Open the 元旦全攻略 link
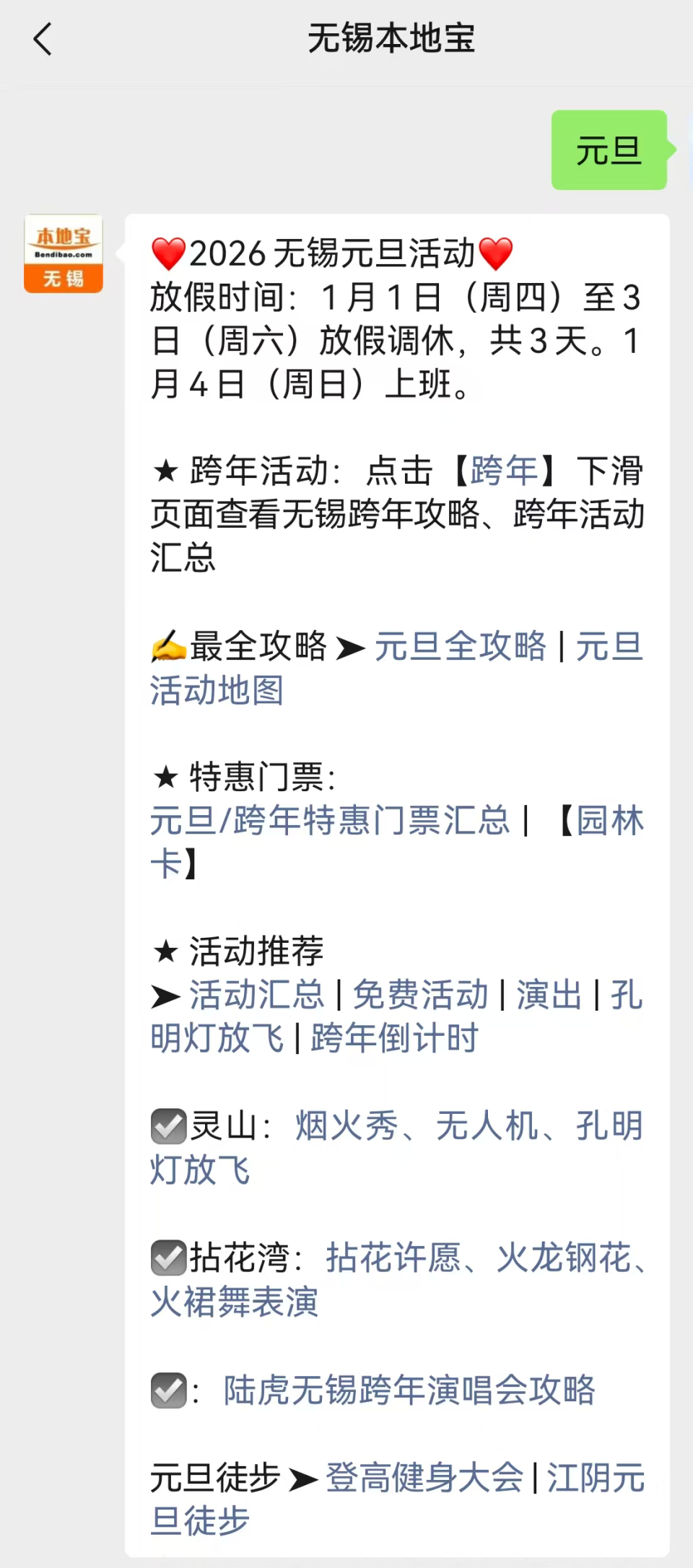The height and width of the screenshot is (1568, 693). pos(461,646)
